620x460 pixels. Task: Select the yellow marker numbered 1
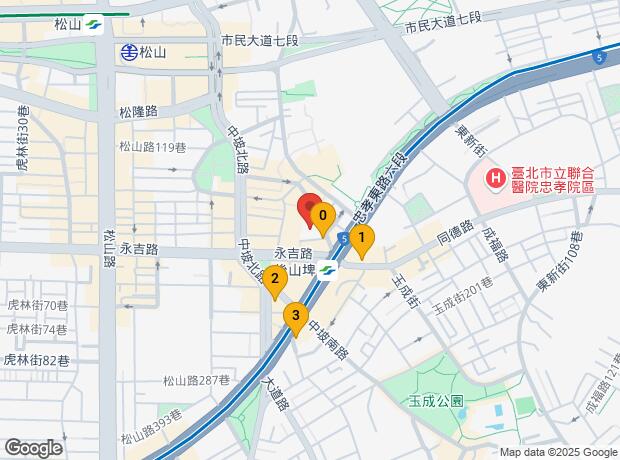362,238
